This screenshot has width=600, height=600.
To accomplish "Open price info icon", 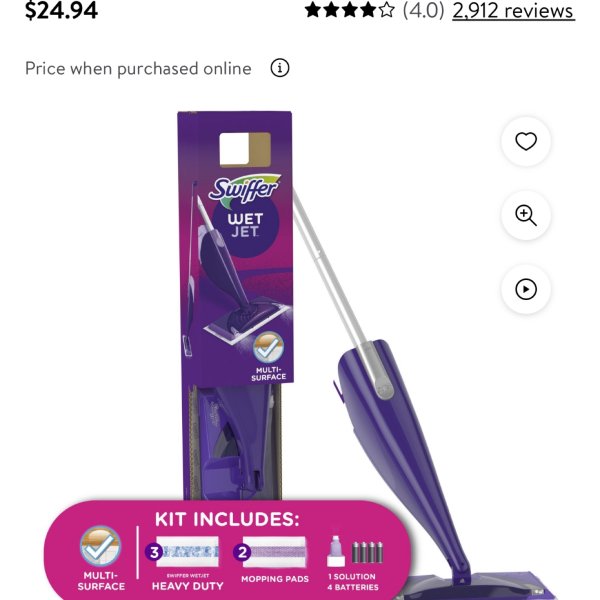I will point(280,68).
